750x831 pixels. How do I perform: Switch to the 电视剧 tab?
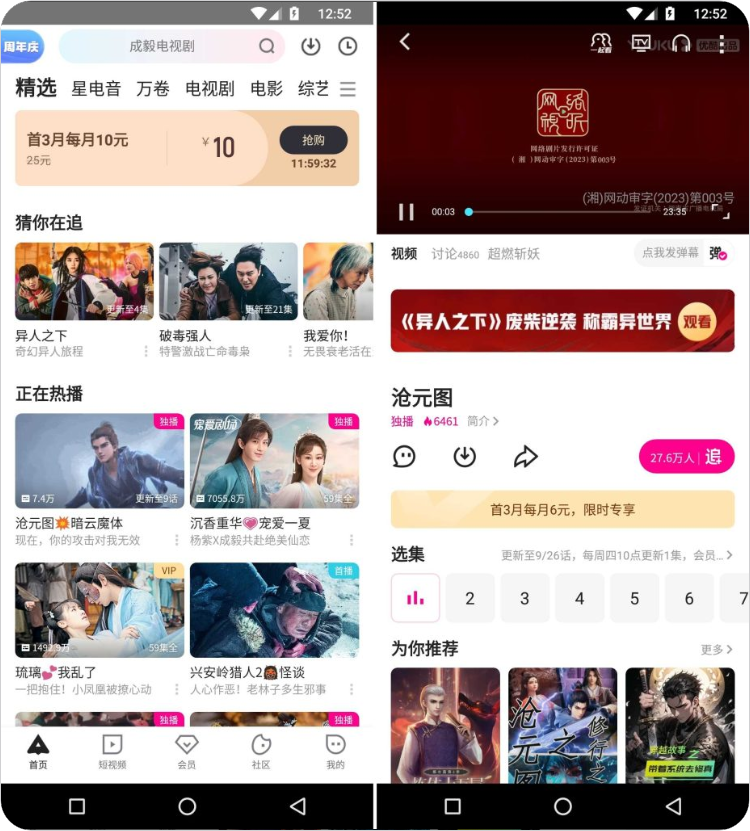[x=210, y=89]
